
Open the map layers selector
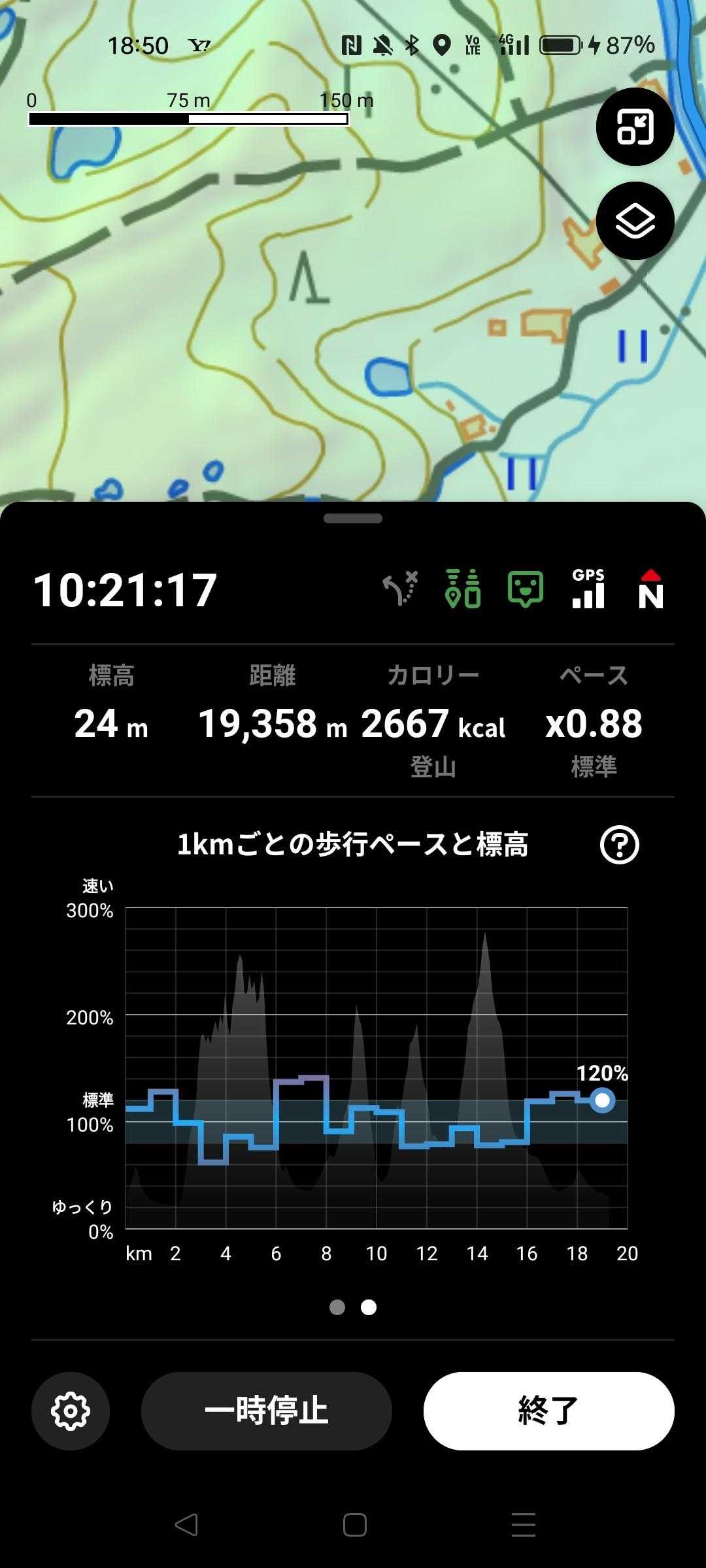click(635, 221)
